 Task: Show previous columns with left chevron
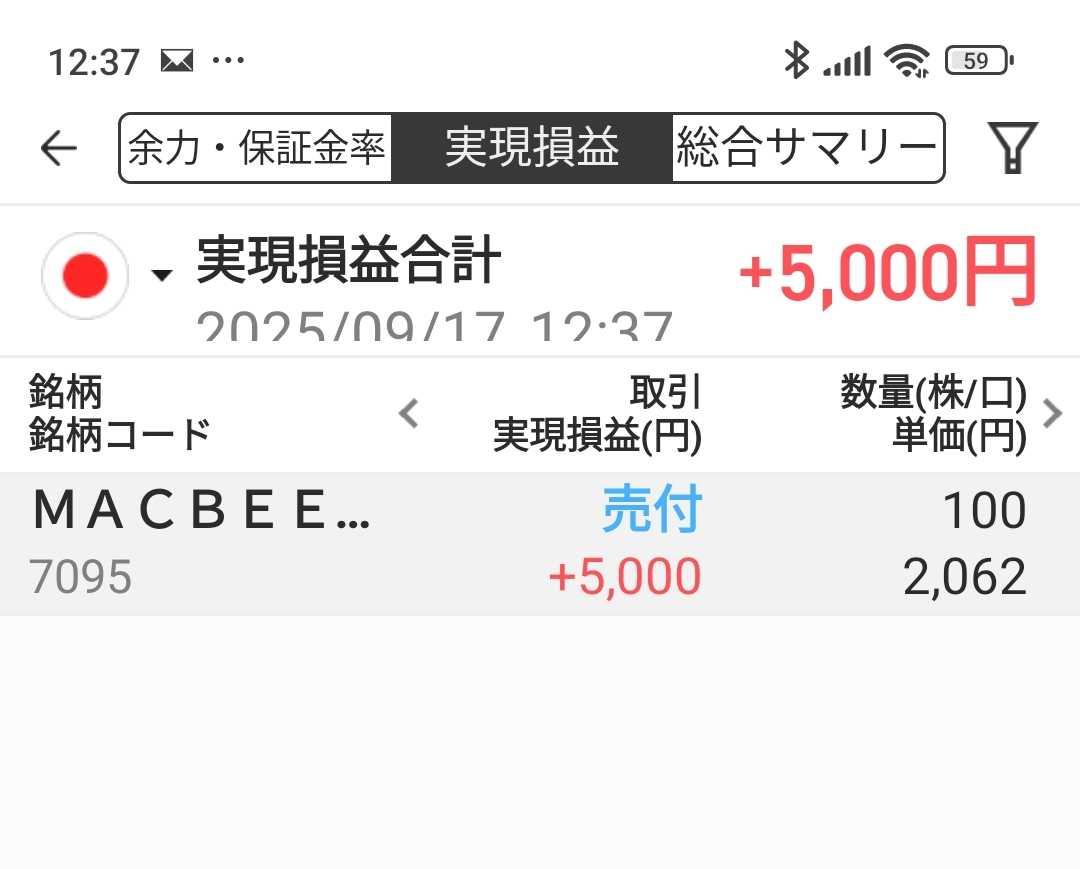click(408, 413)
